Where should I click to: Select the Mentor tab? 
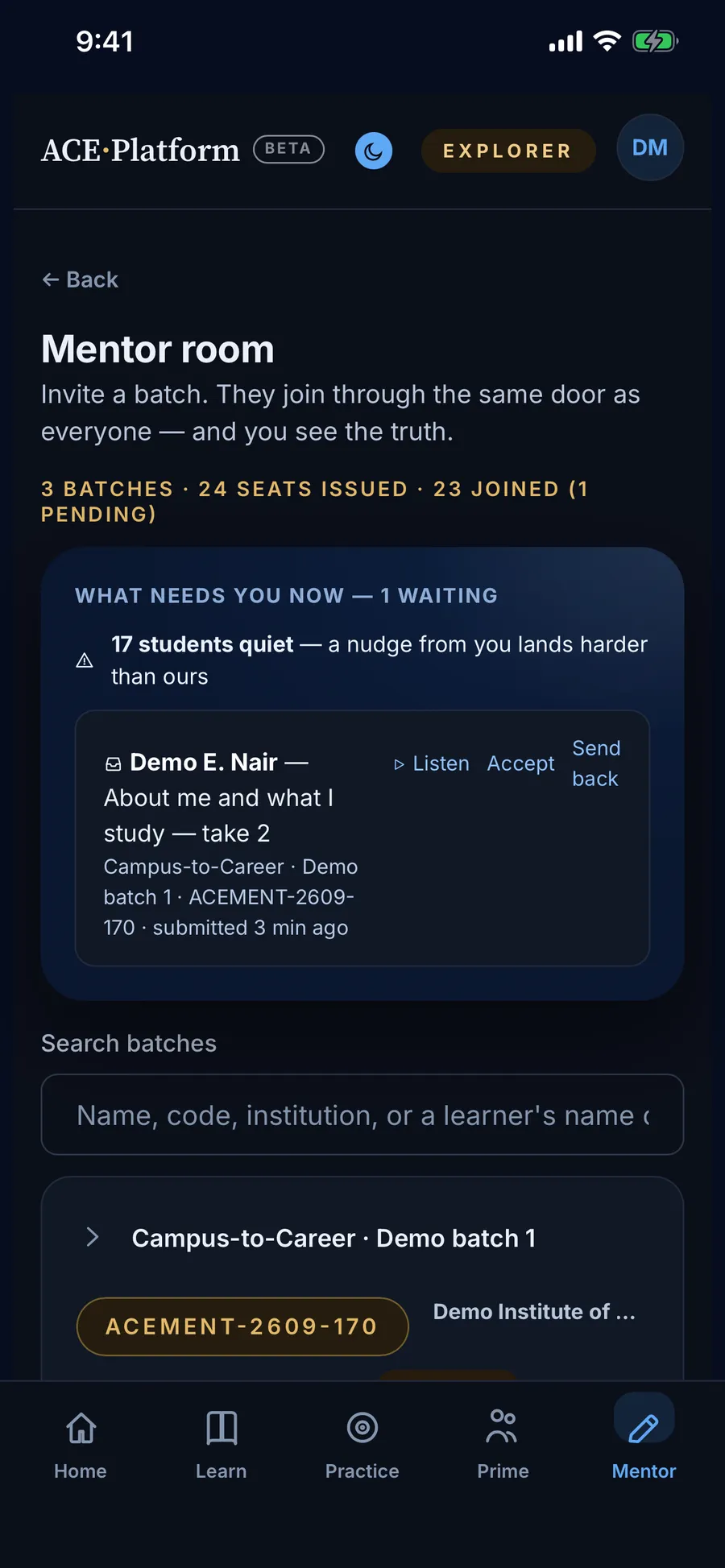click(x=644, y=1445)
